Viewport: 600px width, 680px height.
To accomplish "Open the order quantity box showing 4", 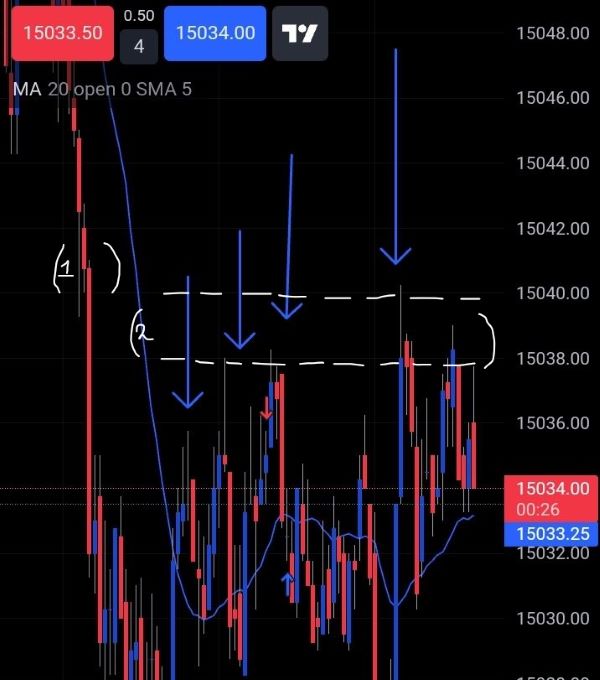I will click(138, 46).
